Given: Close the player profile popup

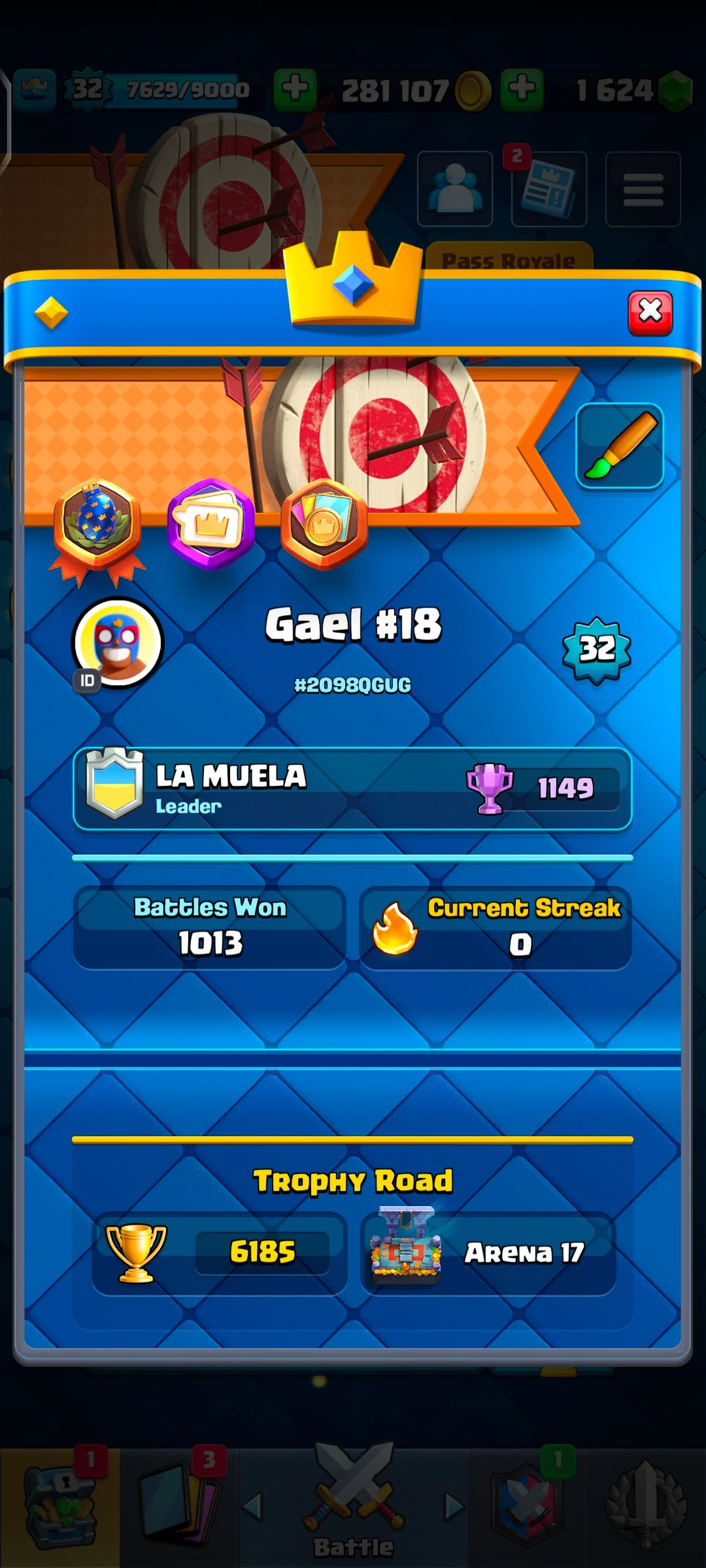Looking at the screenshot, I should (650, 312).
